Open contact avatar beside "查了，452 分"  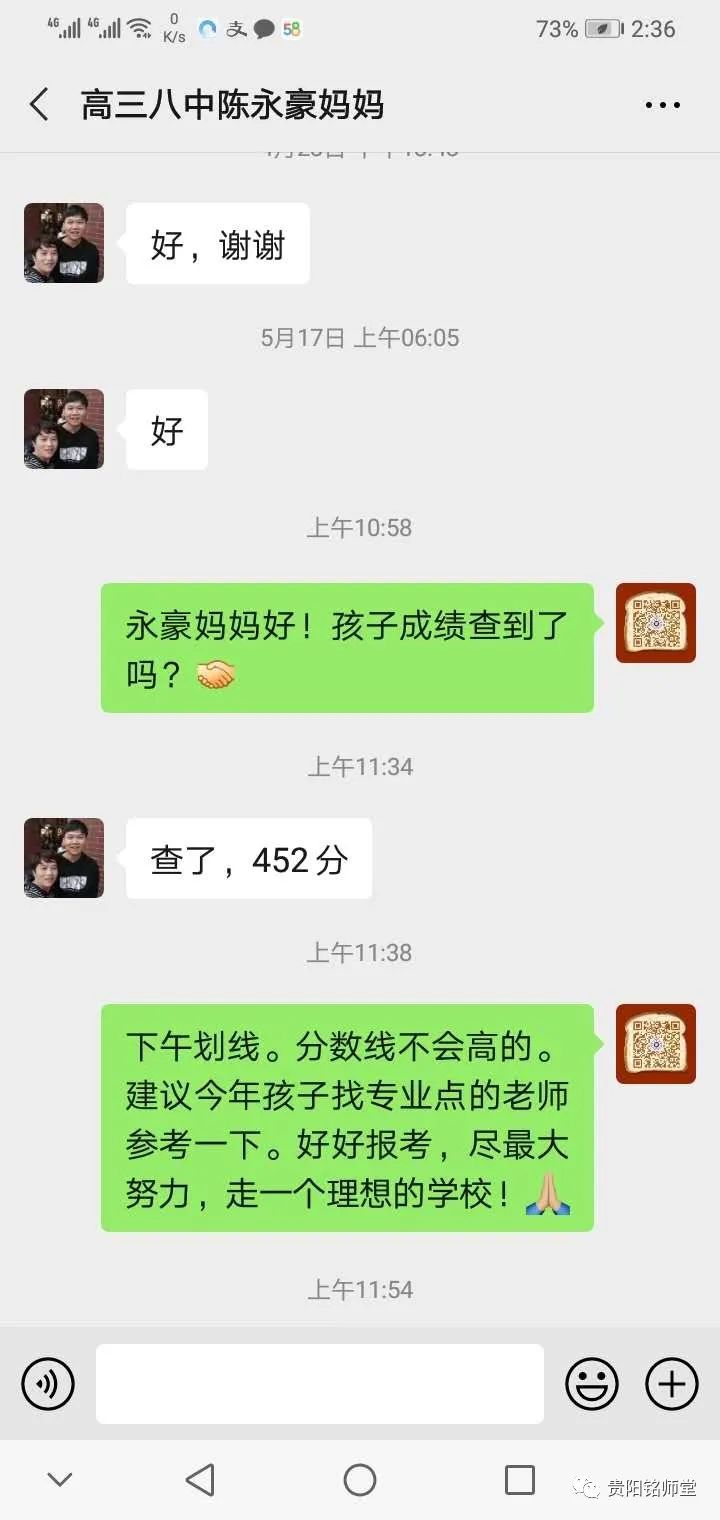pos(64,858)
